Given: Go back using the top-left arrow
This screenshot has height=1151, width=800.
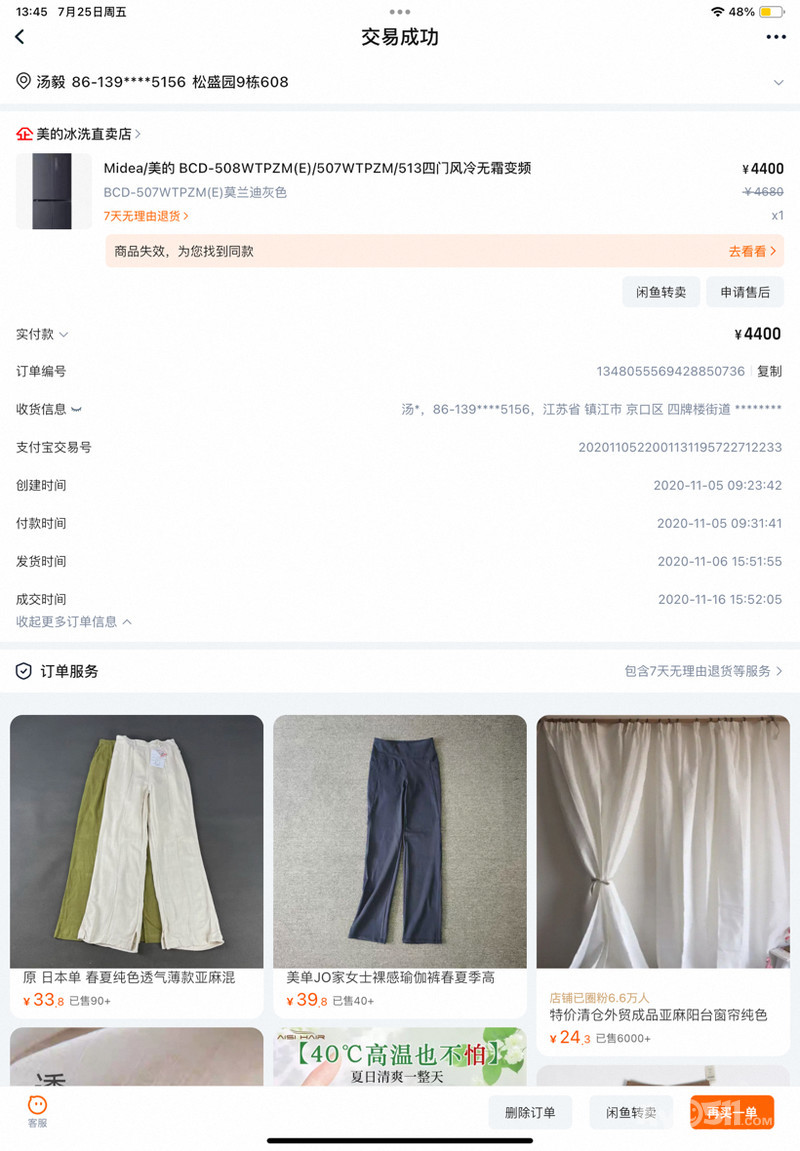Looking at the screenshot, I should 20,37.
